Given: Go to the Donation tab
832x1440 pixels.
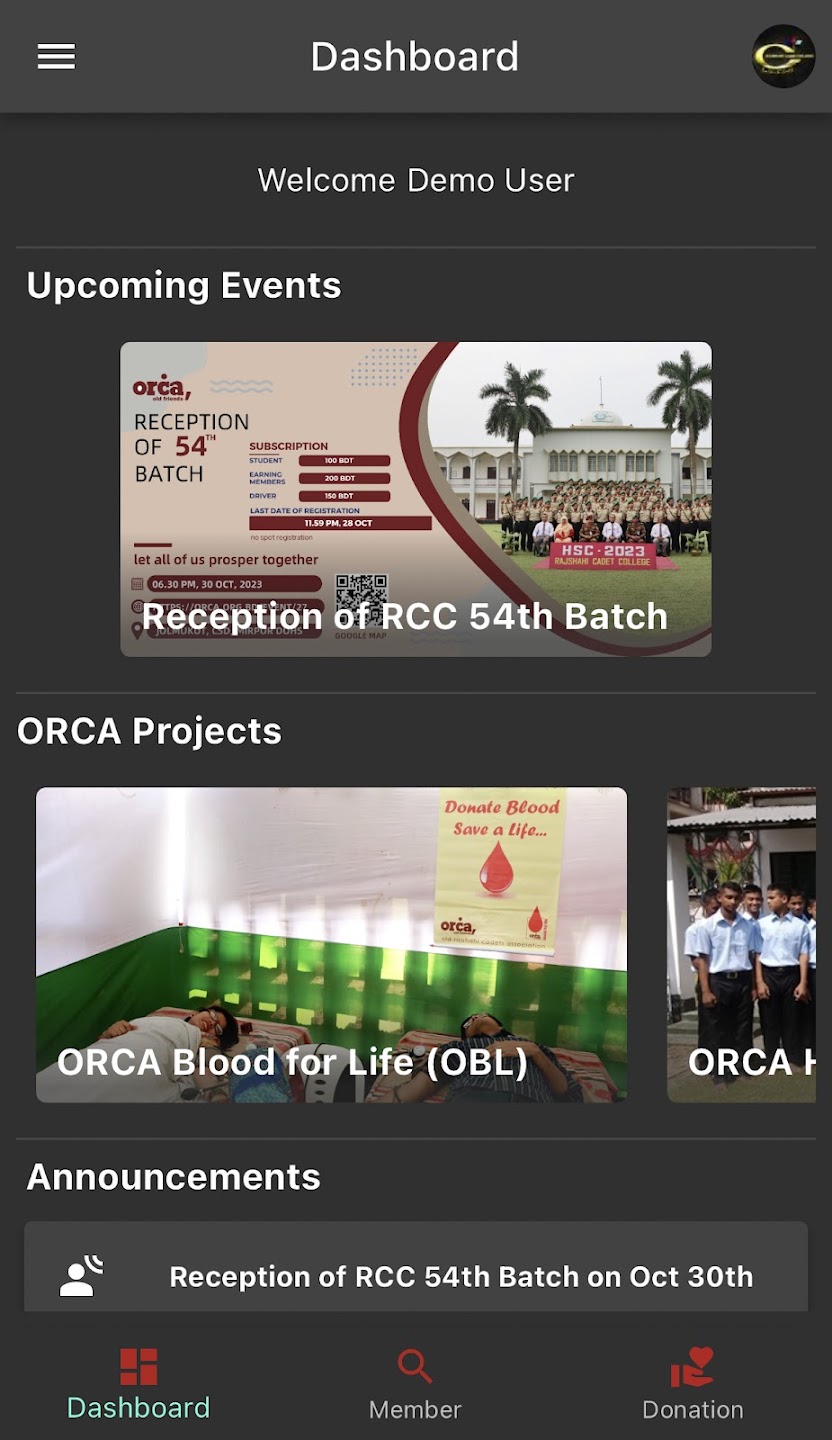Looking at the screenshot, I should click(692, 1385).
